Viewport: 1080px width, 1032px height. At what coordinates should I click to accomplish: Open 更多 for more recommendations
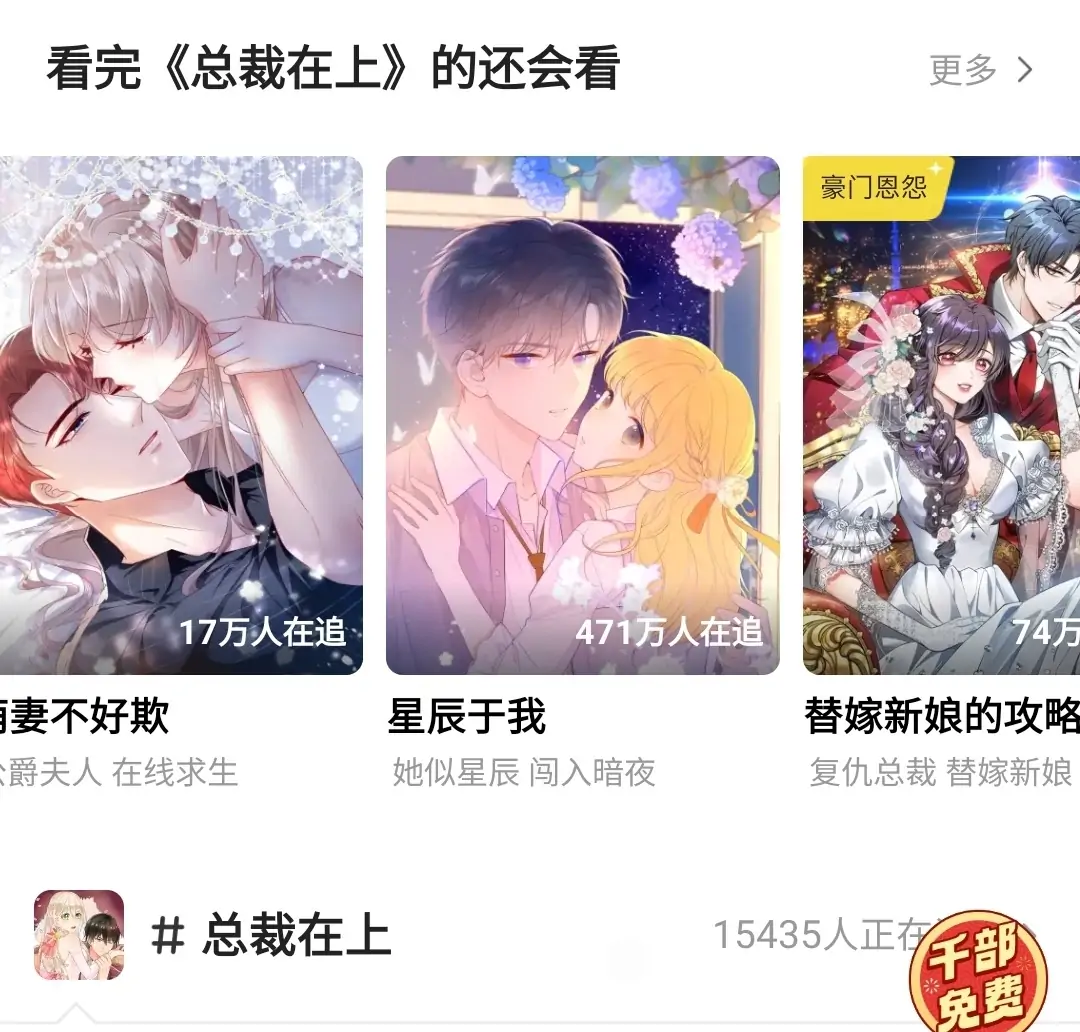pyautogui.click(x=980, y=70)
